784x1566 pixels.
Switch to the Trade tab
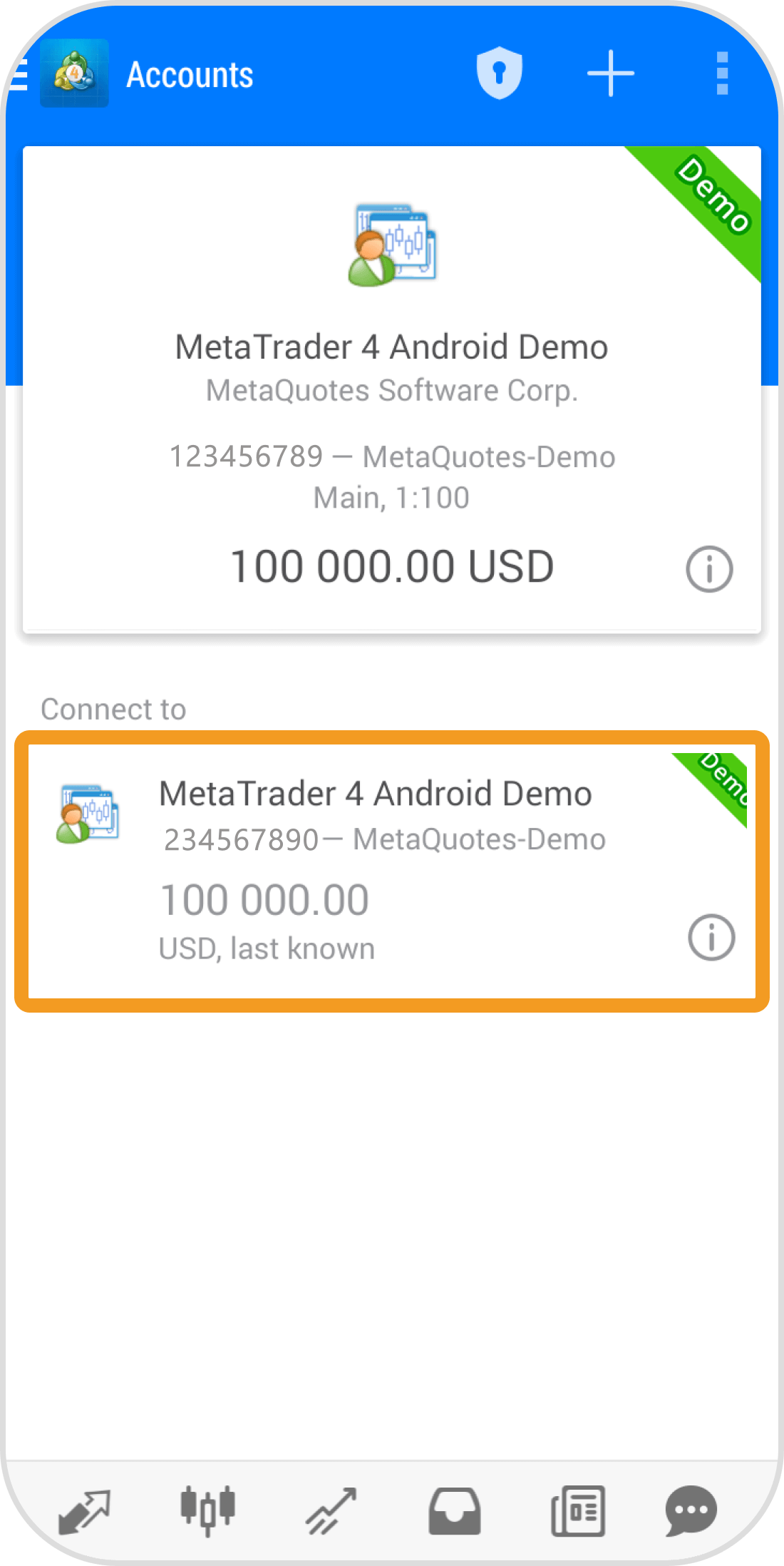(x=331, y=1510)
